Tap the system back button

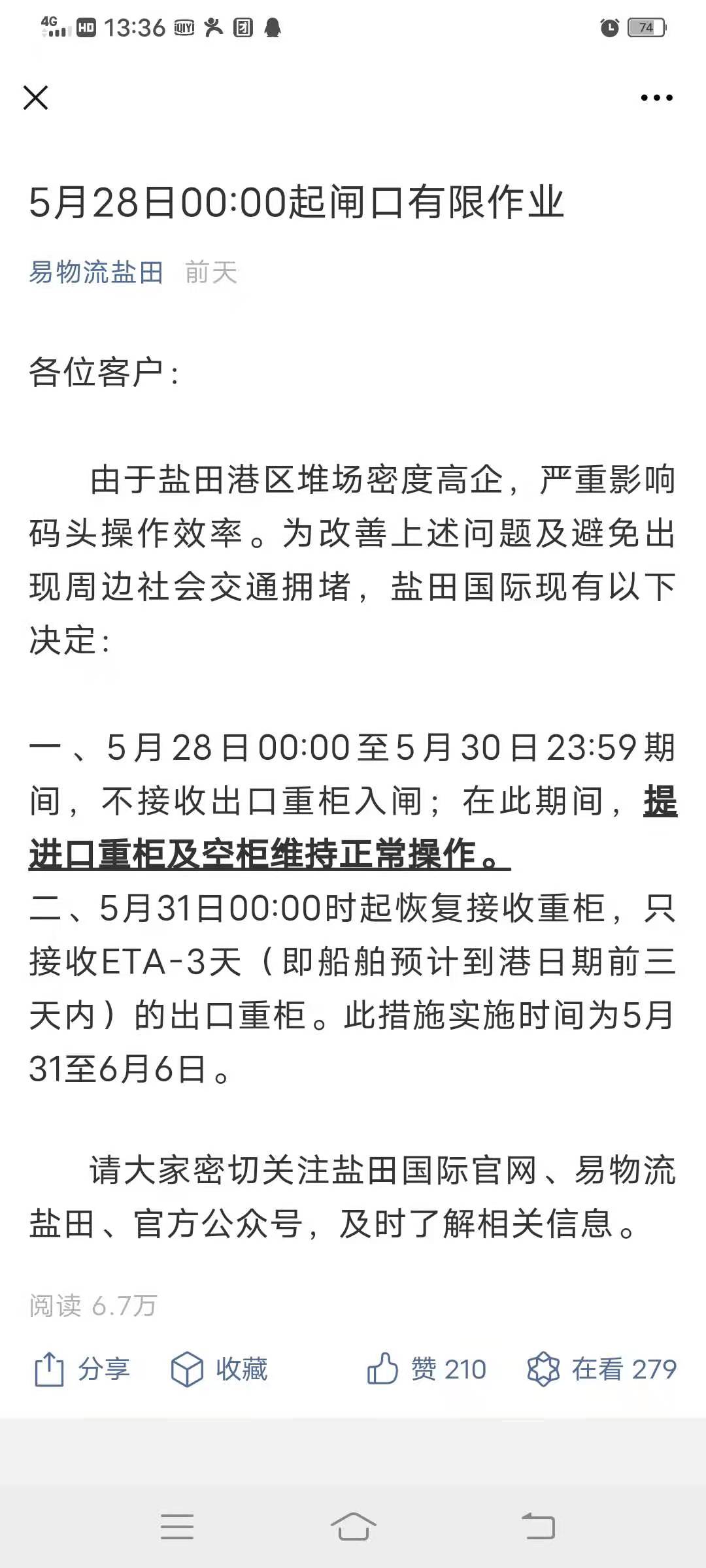click(x=539, y=1527)
